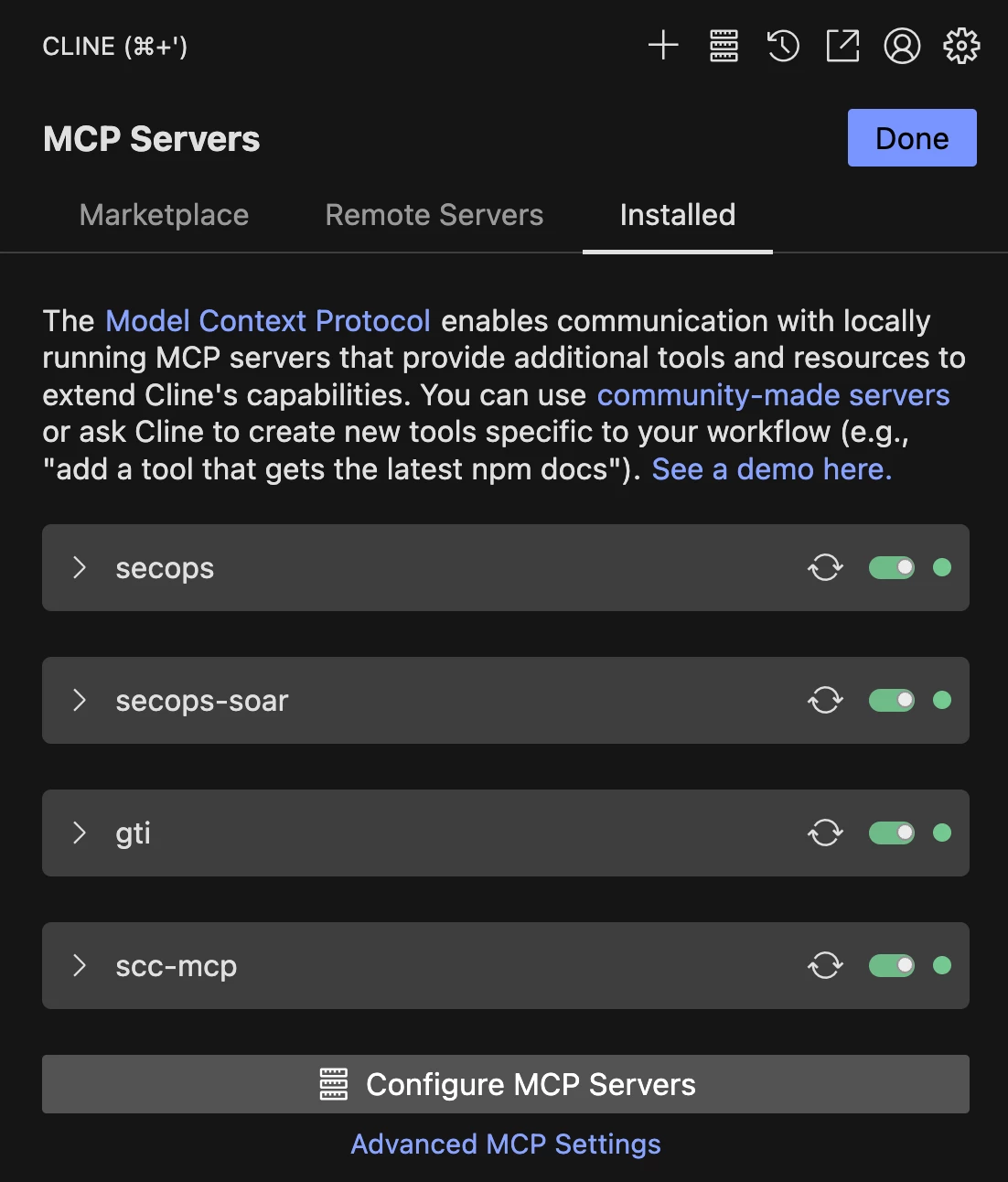Open the settings gear
The height and width of the screenshot is (1182, 1008).
click(961, 45)
